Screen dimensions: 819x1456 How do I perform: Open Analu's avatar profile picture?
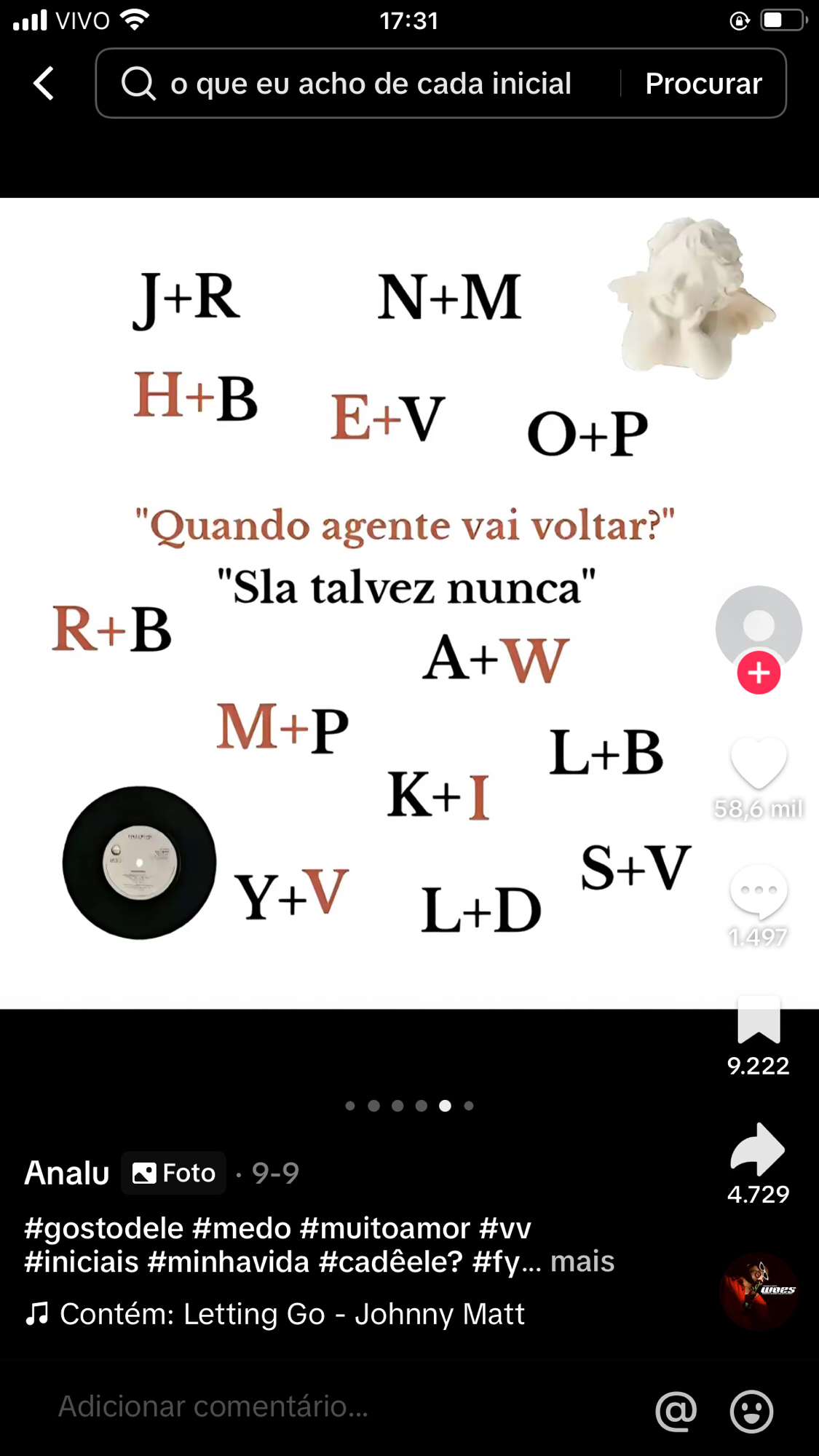759,626
